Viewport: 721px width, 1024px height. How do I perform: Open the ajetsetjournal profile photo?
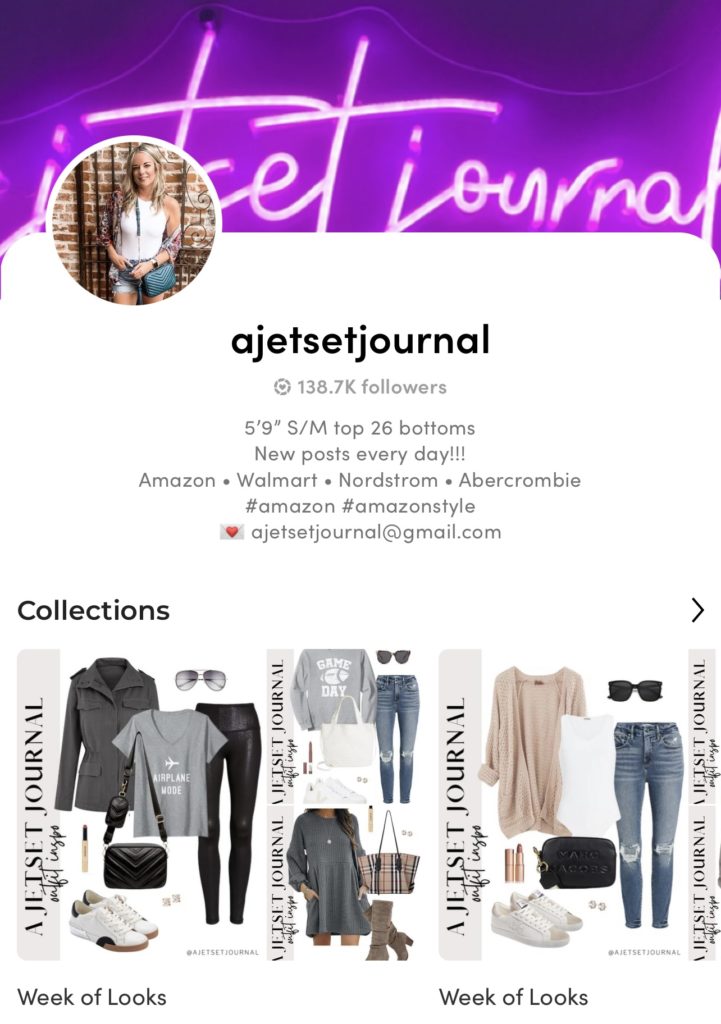tap(133, 220)
